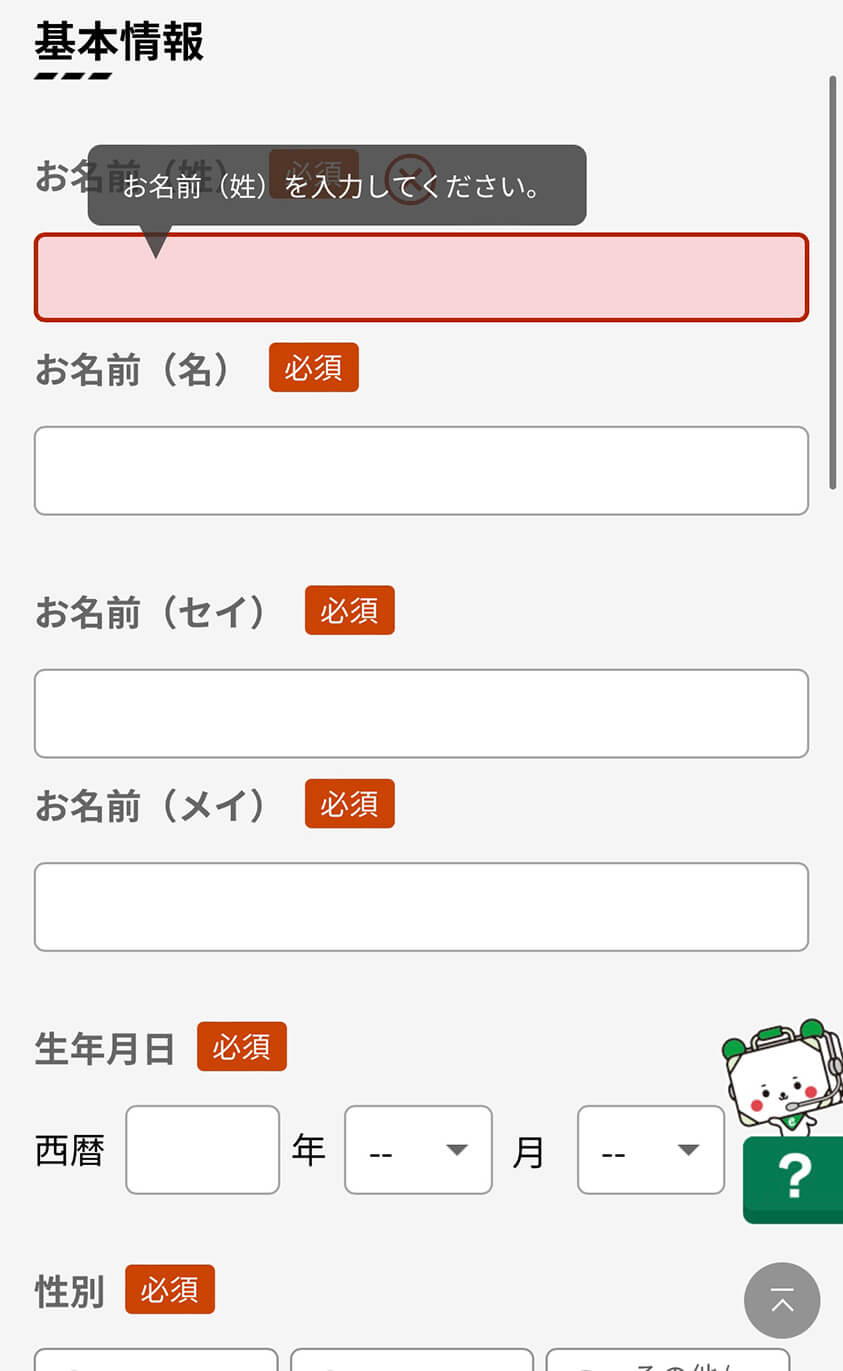Tap the お名前（メイ） text field
The width and height of the screenshot is (843, 1371).
[421, 907]
